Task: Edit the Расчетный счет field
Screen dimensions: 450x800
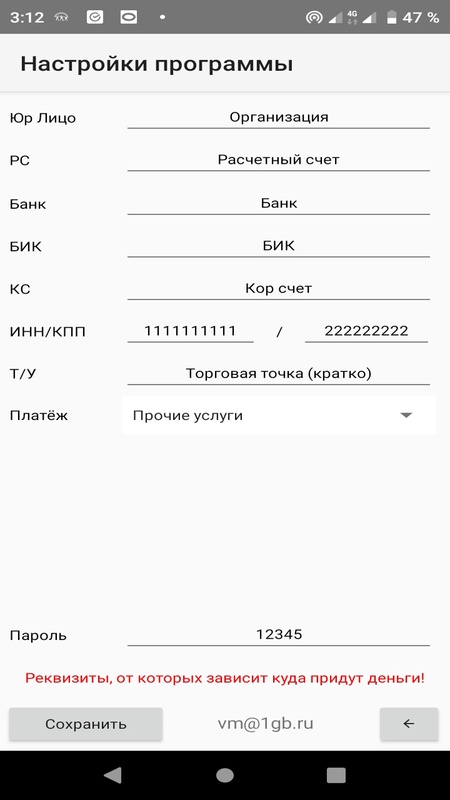Action: tap(279, 160)
